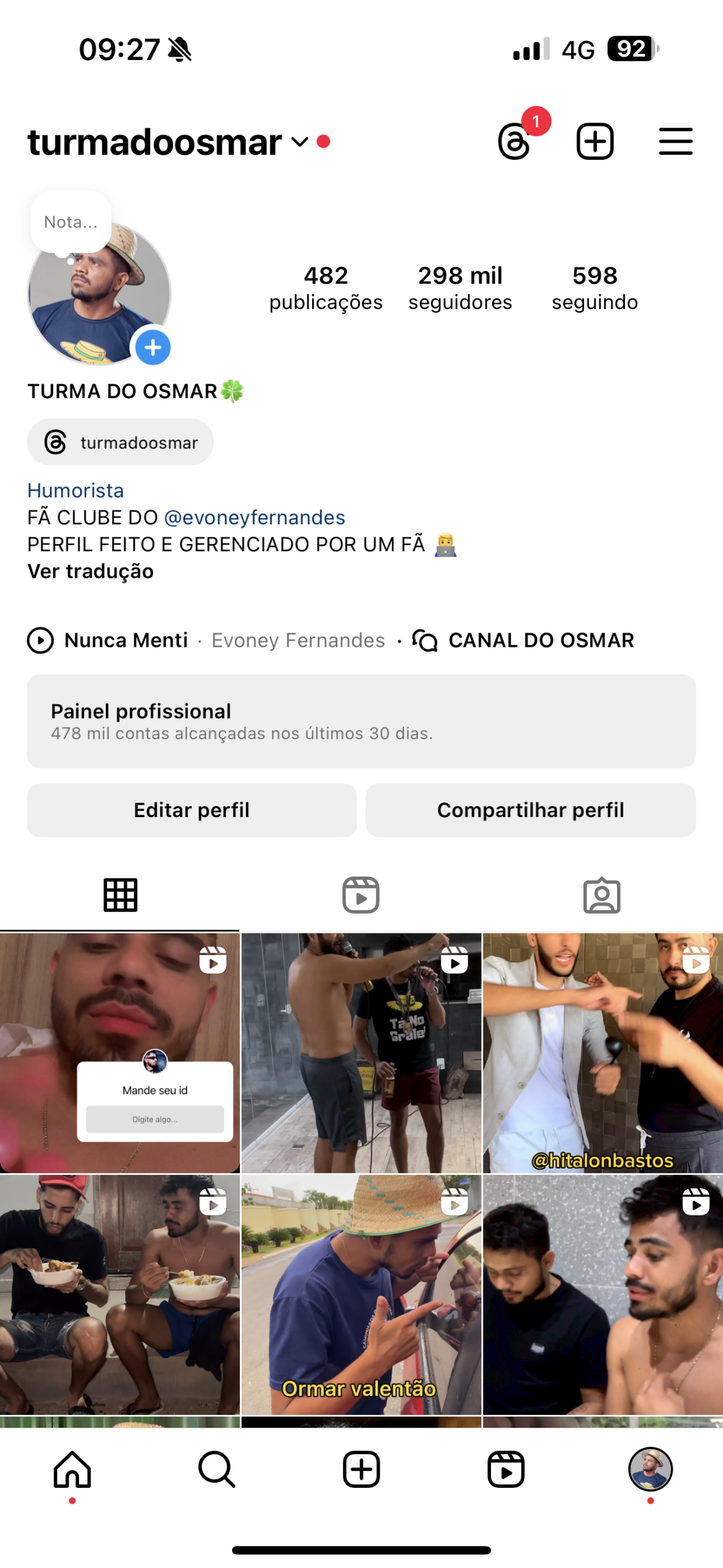This screenshot has height=1568, width=723.
Task: Tap Compartilhar perfil button
Action: pyautogui.click(x=530, y=810)
